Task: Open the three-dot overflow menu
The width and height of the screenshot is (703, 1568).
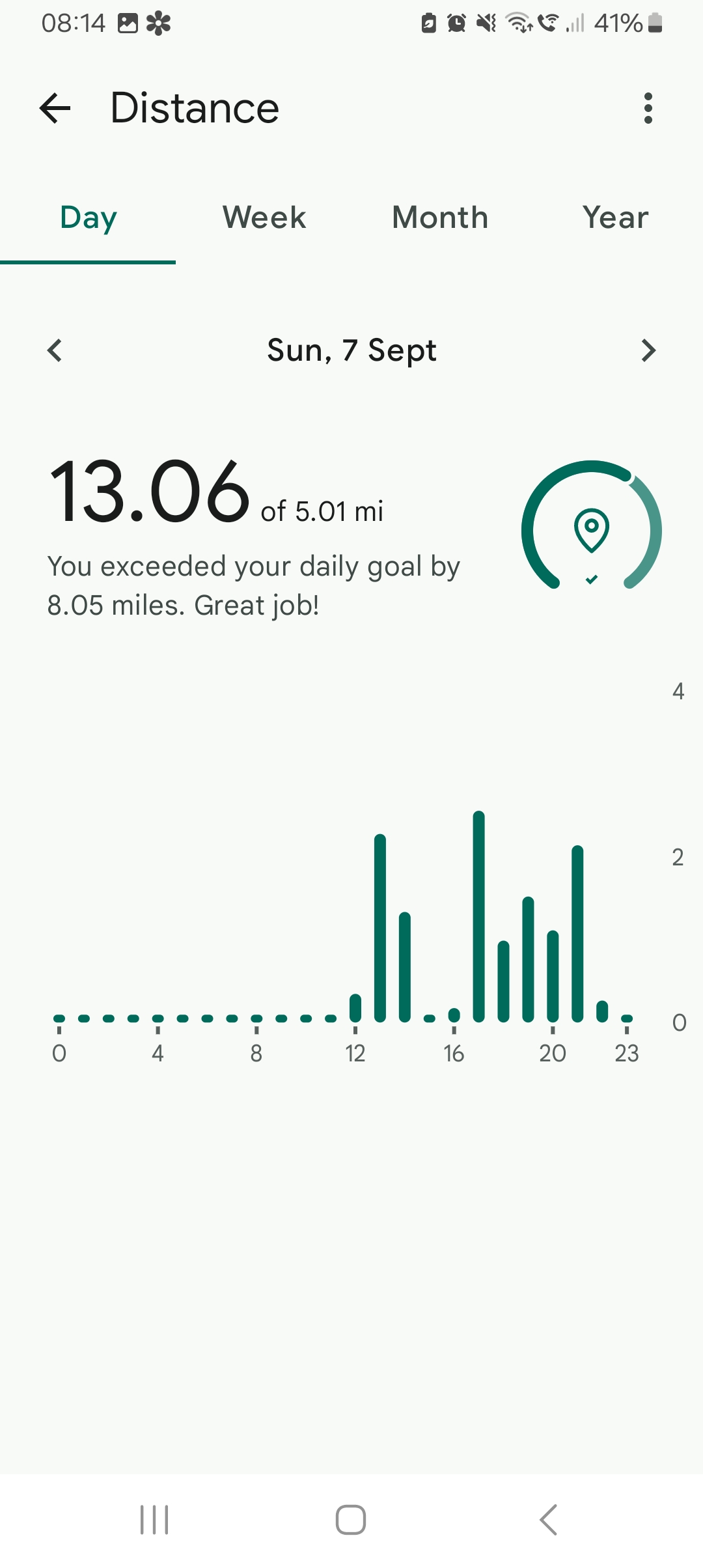Action: pos(648,108)
